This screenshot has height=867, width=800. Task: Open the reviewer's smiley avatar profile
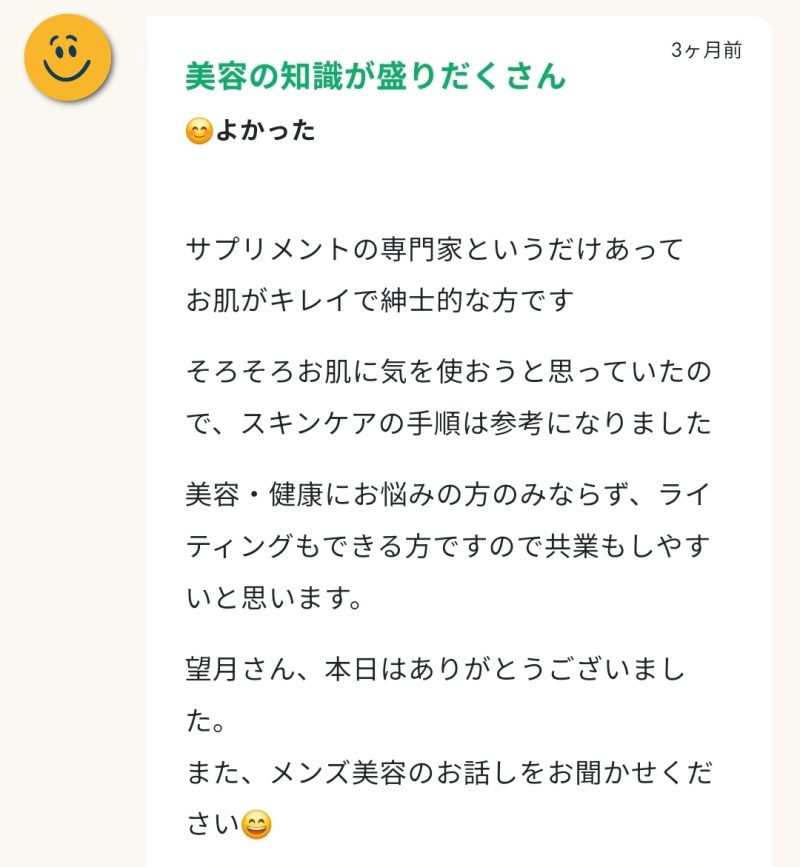(x=66, y=59)
